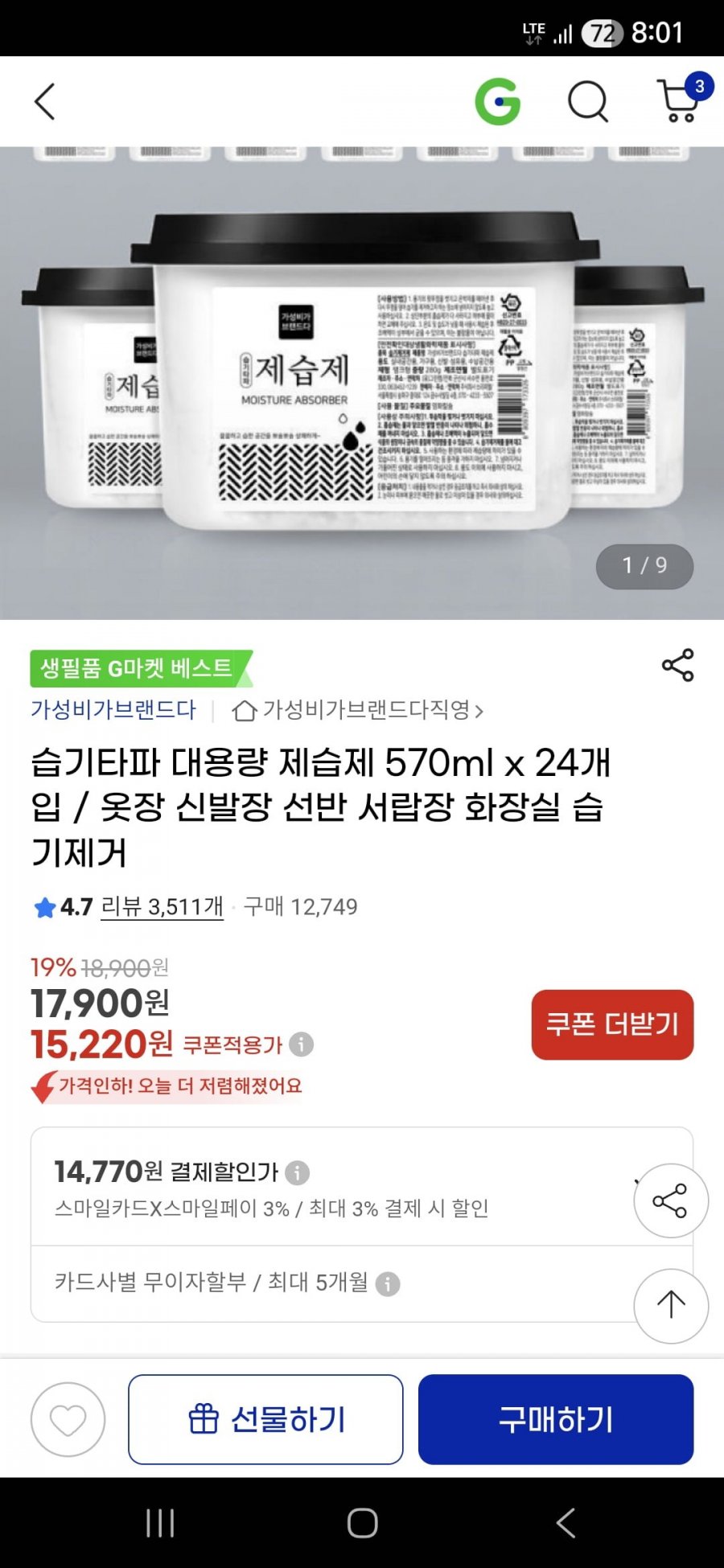
Task: Share via the icon next to the best badge
Action: point(677,666)
